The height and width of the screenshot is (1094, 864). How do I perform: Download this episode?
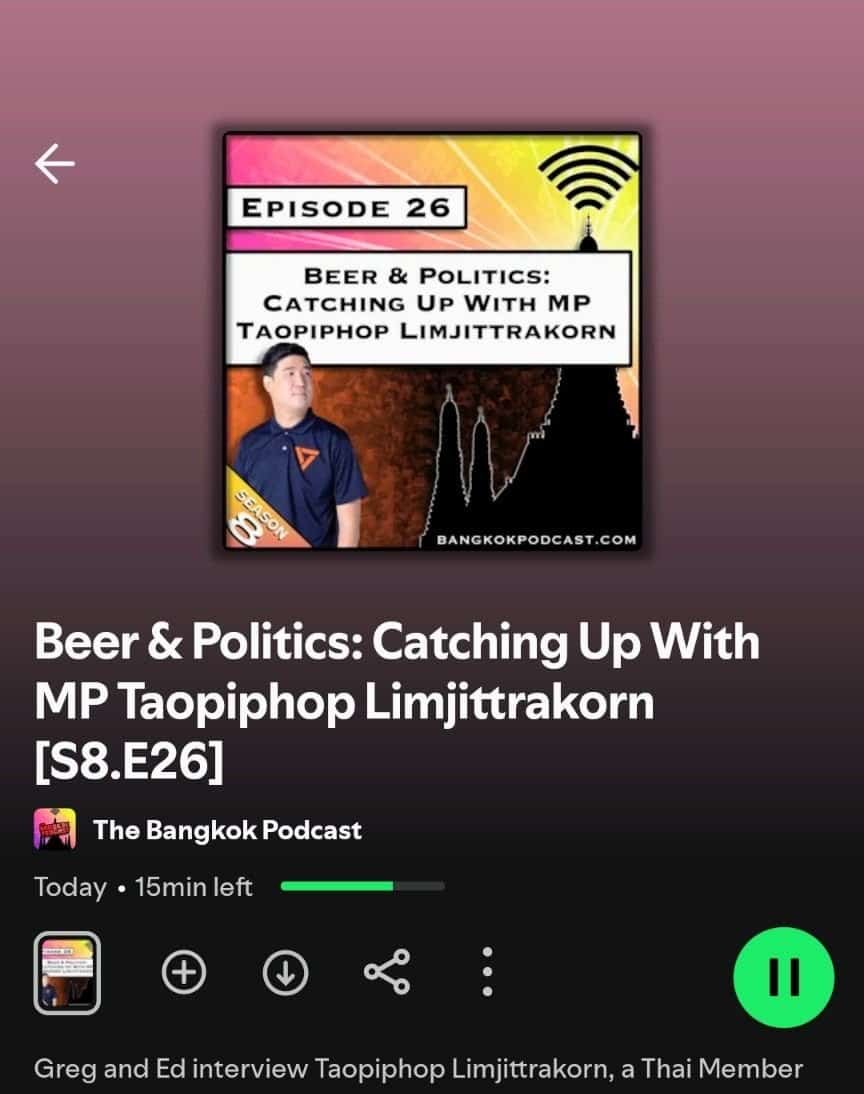point(285,971)
